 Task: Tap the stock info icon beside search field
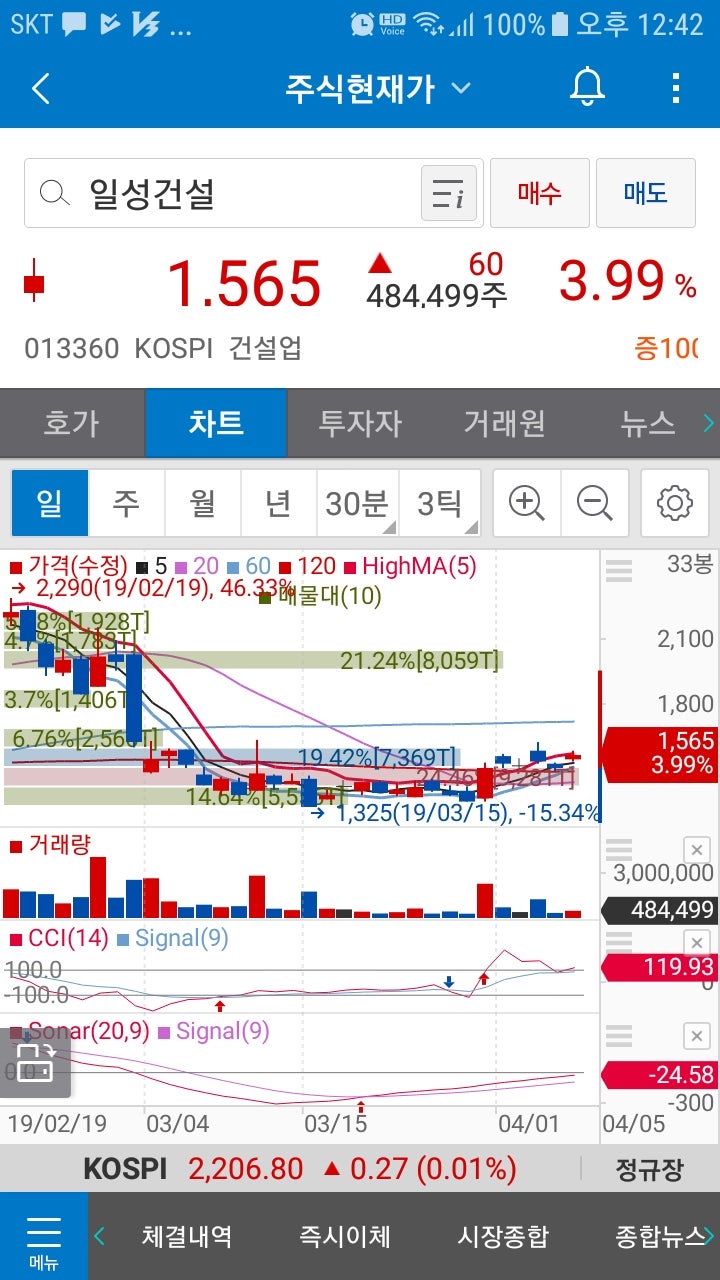pos(452,192)
